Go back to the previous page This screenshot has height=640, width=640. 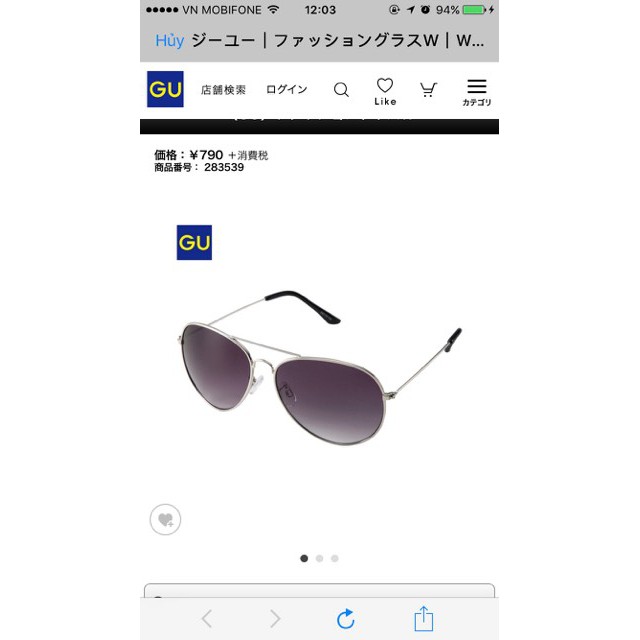pyautogui.click(x=207, y=619)
